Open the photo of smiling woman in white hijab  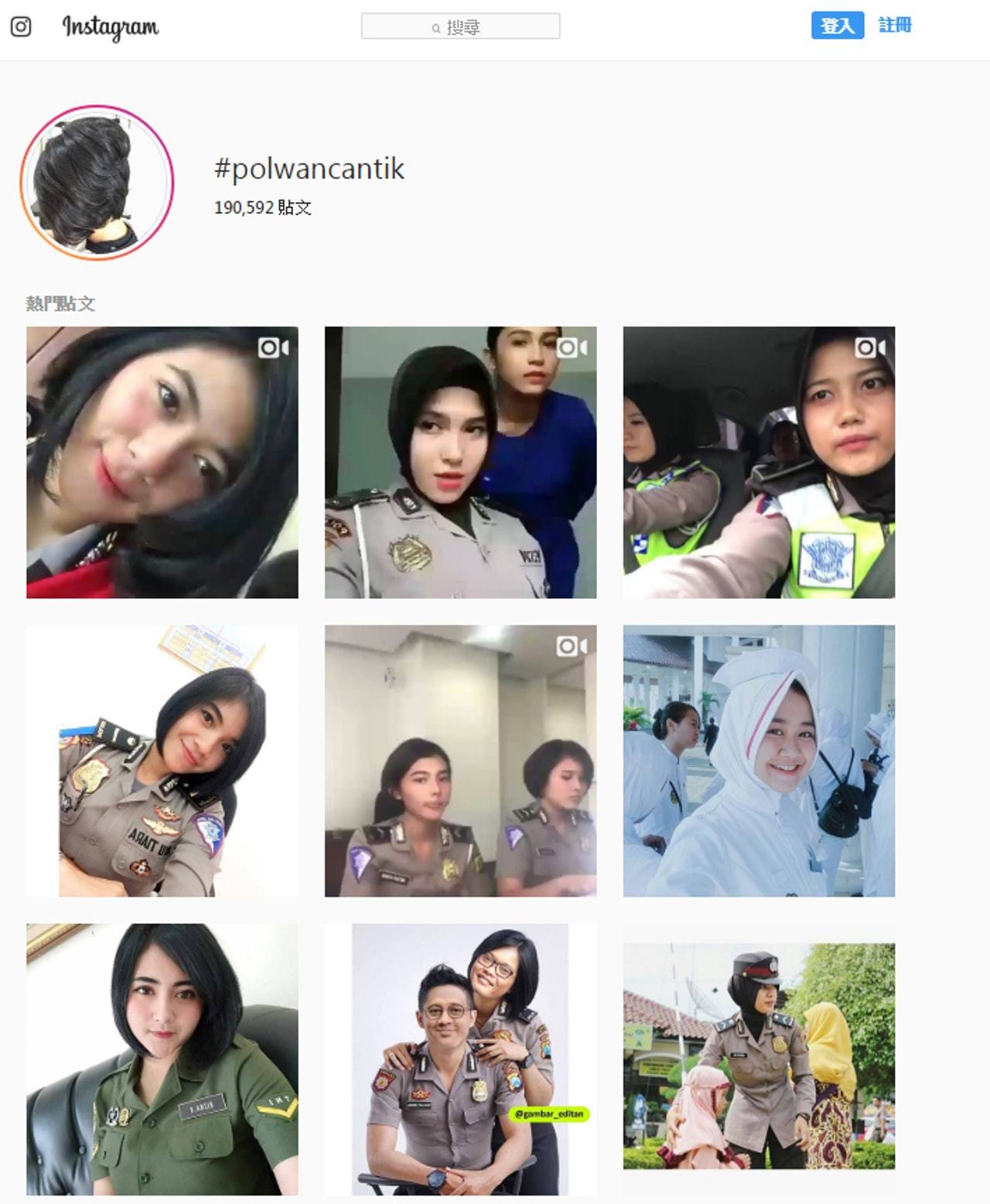[759, 761]
